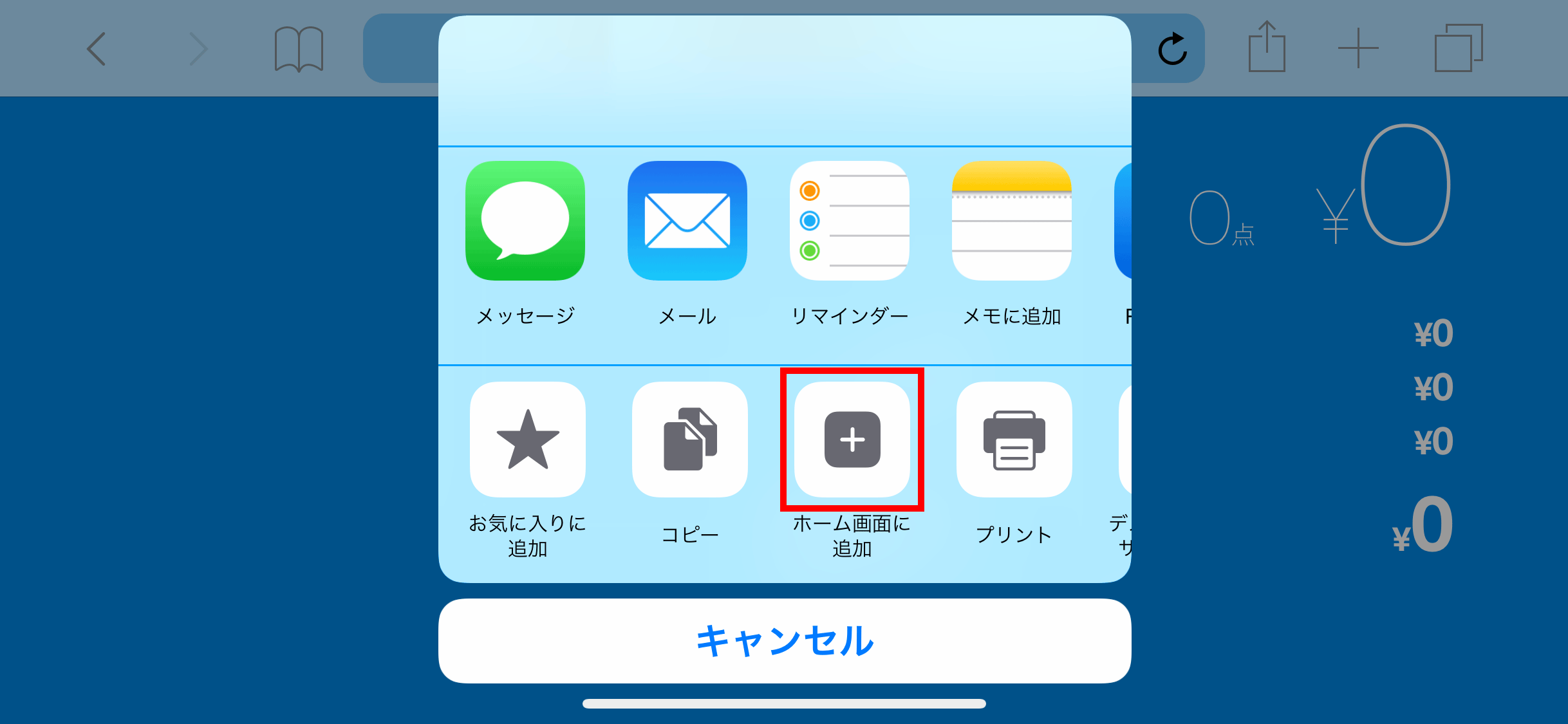The image size is (1568, 724).
Task: Choose ホーム画面に追加 to add to home
Action: pyautogui.click(x=852, y=440)
